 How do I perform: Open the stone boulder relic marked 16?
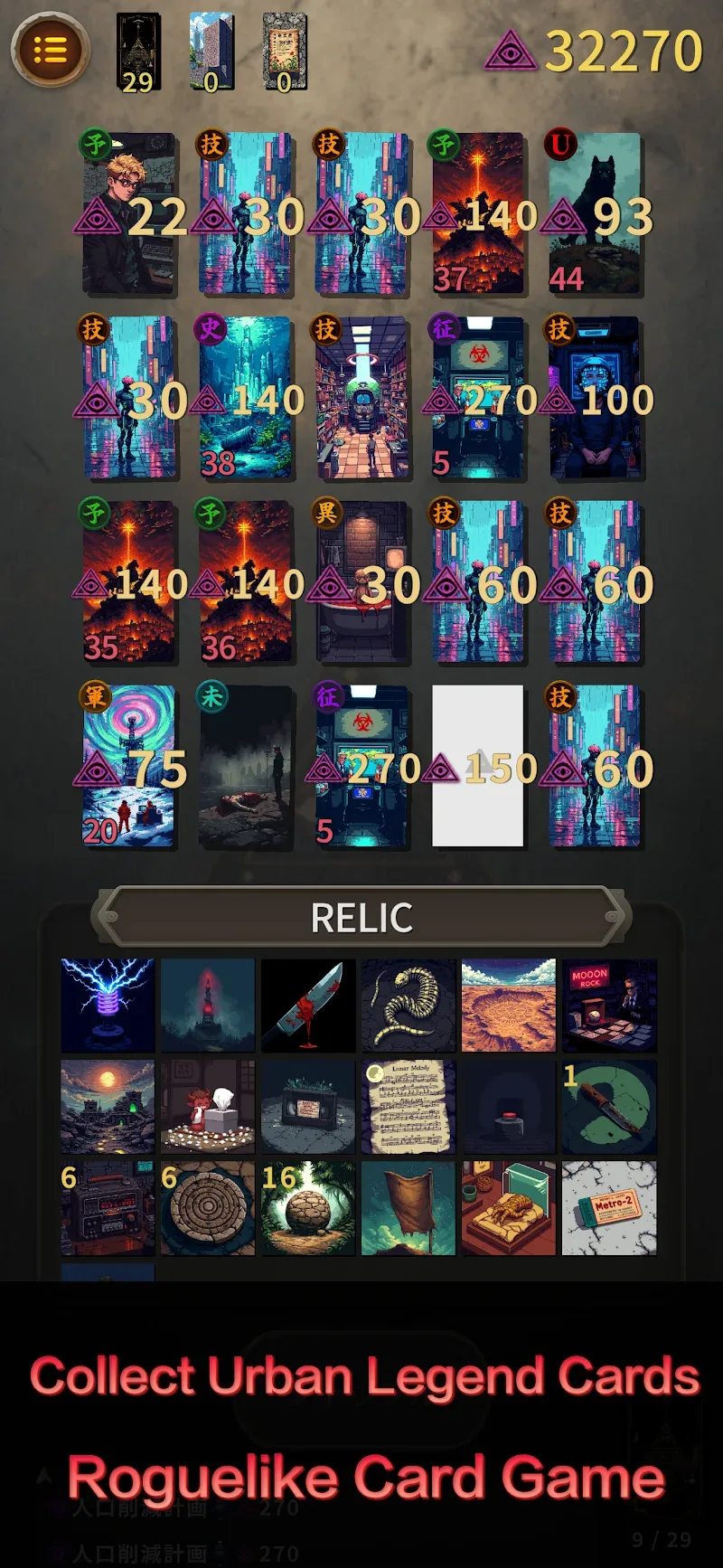pyautogui.click(x=308, y=1208)
